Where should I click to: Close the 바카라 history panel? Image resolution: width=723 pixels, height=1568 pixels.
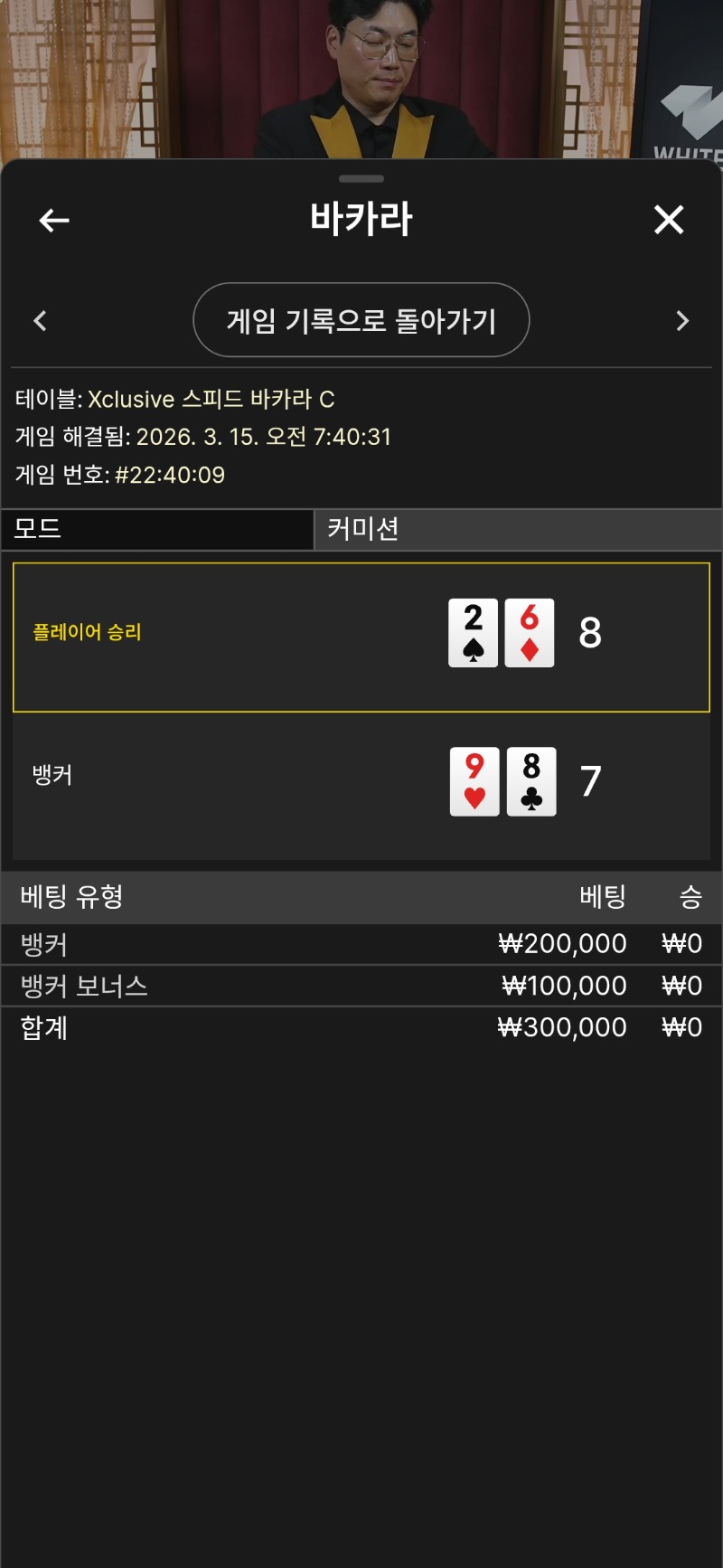click(669, 220)
